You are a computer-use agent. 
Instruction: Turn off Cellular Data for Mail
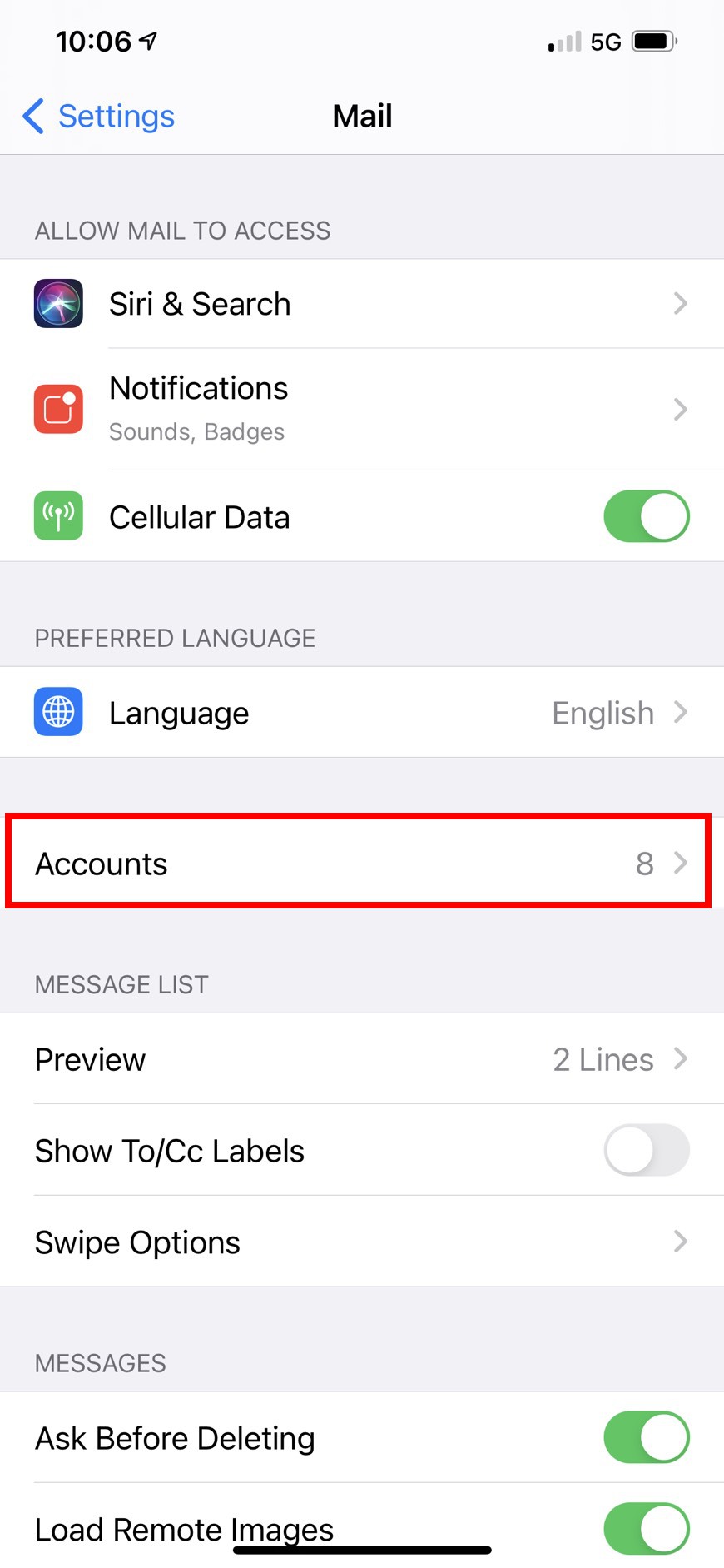coord(646,516)
